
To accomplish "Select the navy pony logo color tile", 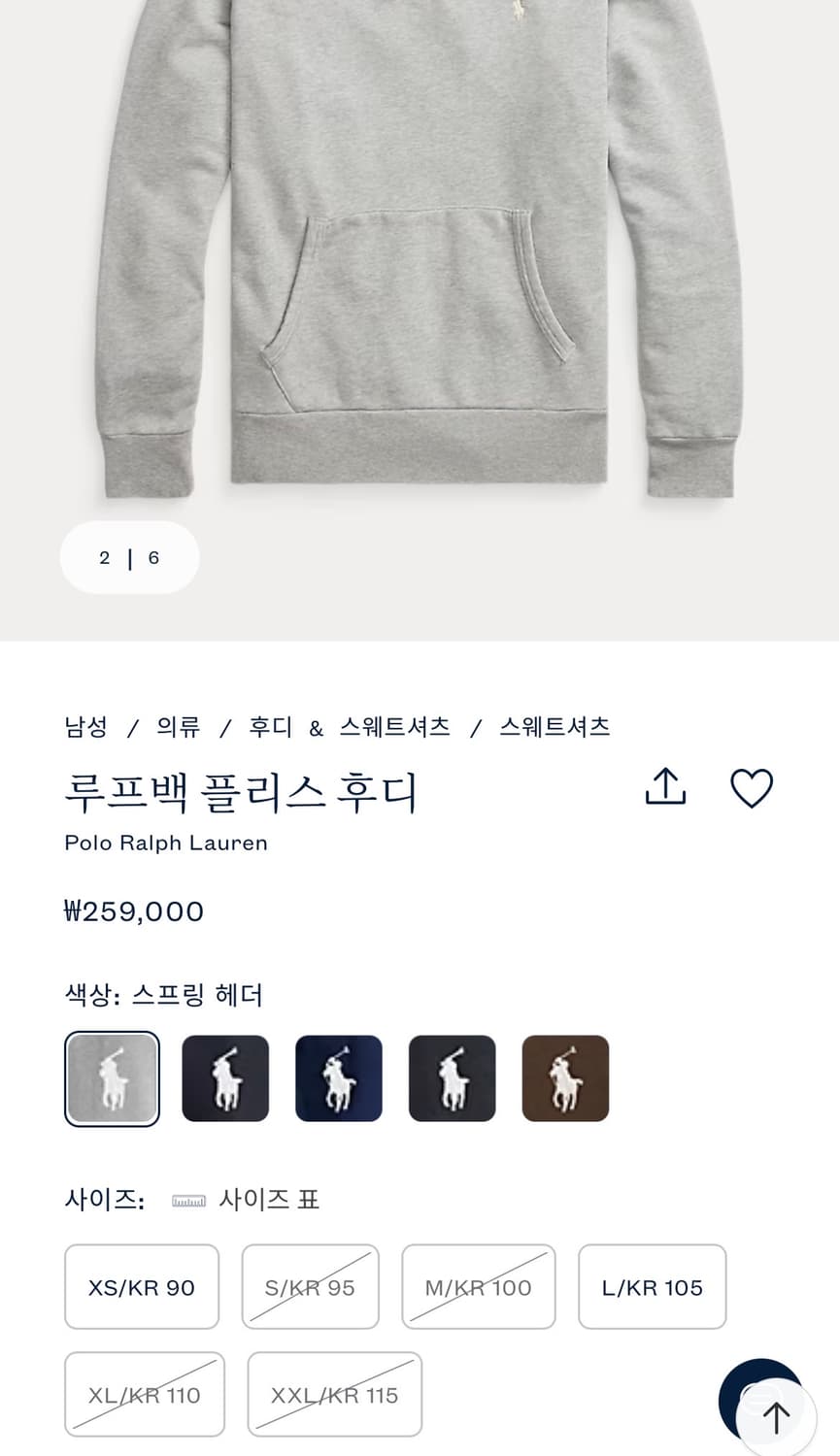I will (x=338, y=1078).
